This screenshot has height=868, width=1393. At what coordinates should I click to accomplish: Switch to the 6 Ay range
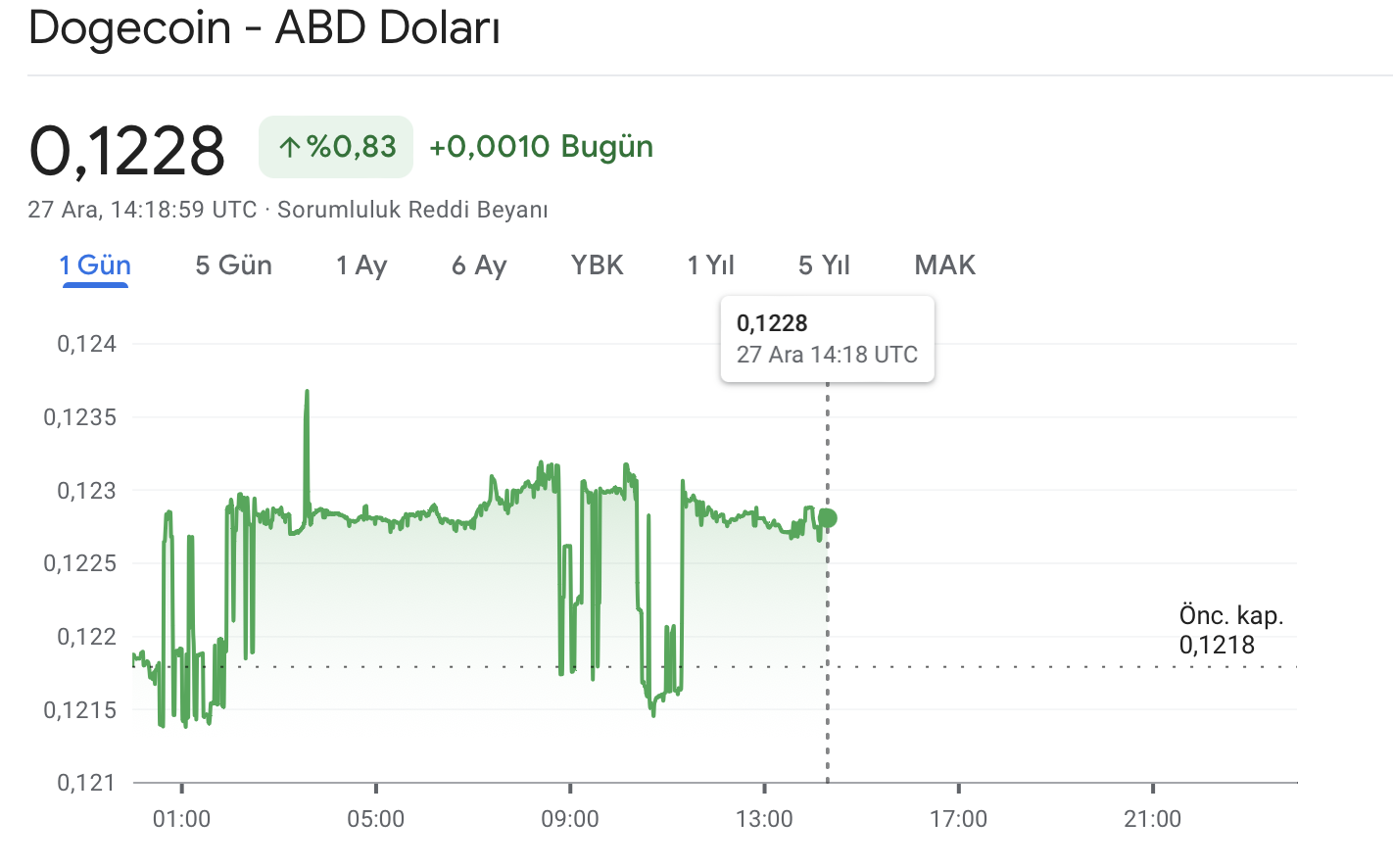(479, 265)
